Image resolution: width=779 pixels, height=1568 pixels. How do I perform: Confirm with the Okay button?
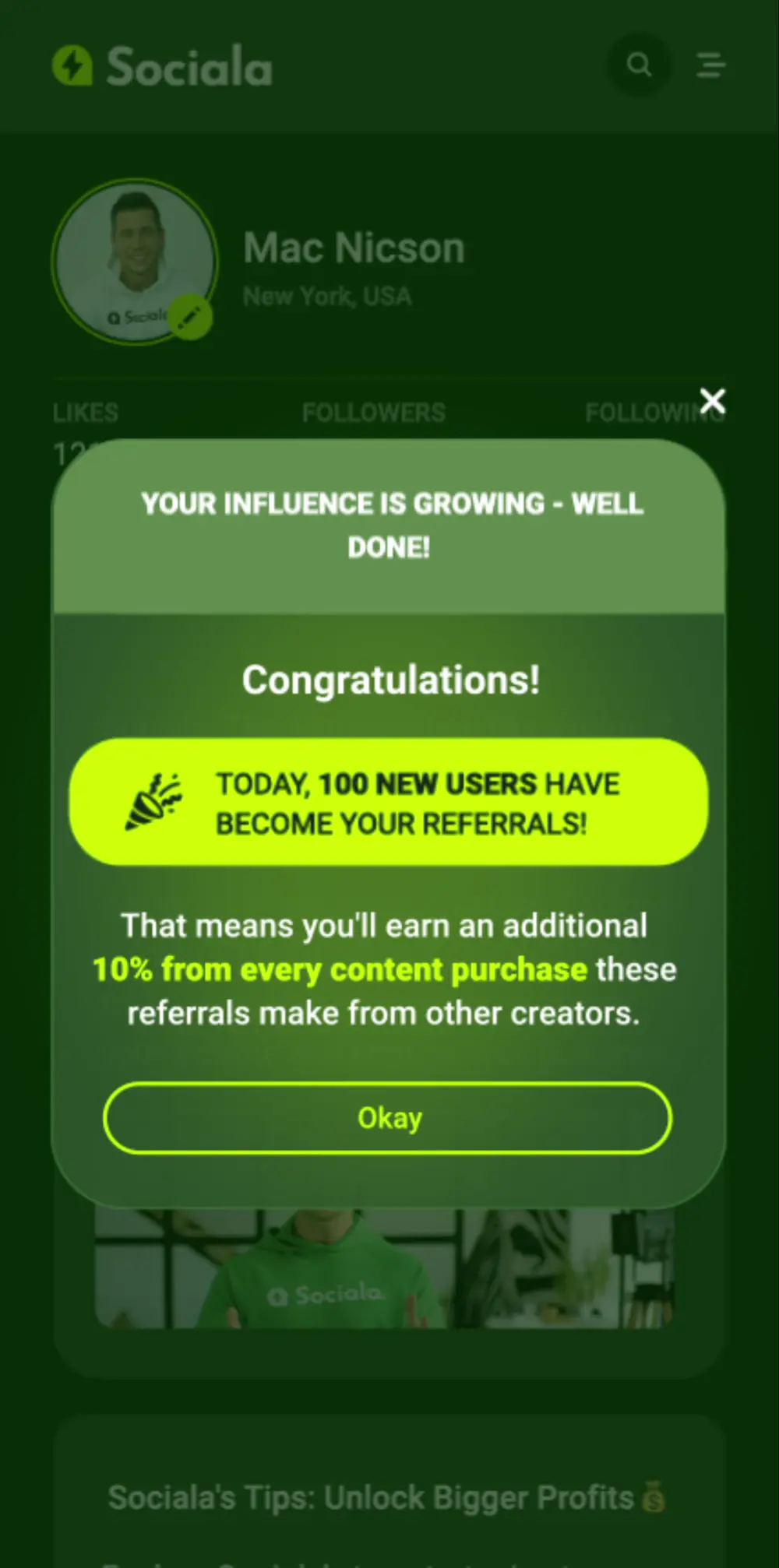click(x=387, y=1118)
